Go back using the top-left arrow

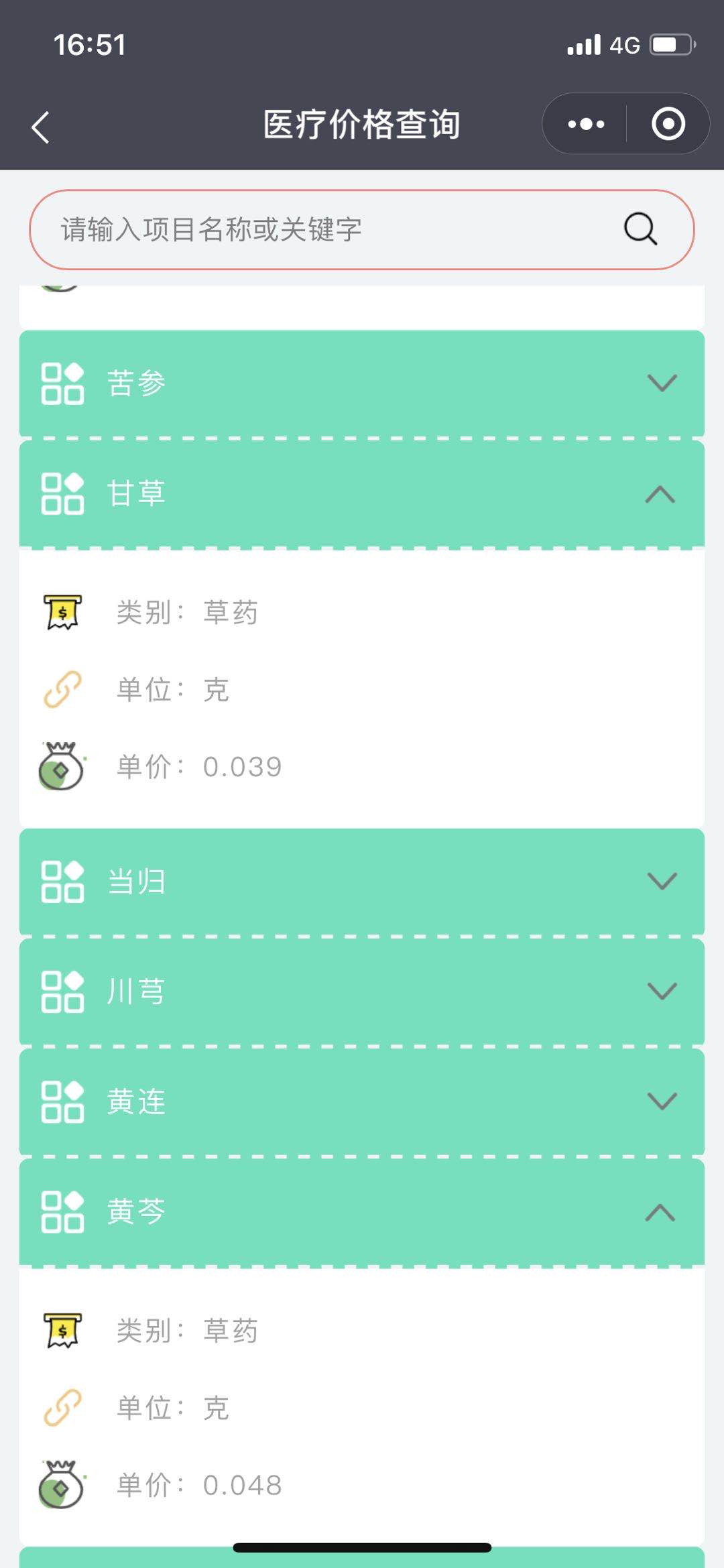pyautogui.click(x=41, y=127)
